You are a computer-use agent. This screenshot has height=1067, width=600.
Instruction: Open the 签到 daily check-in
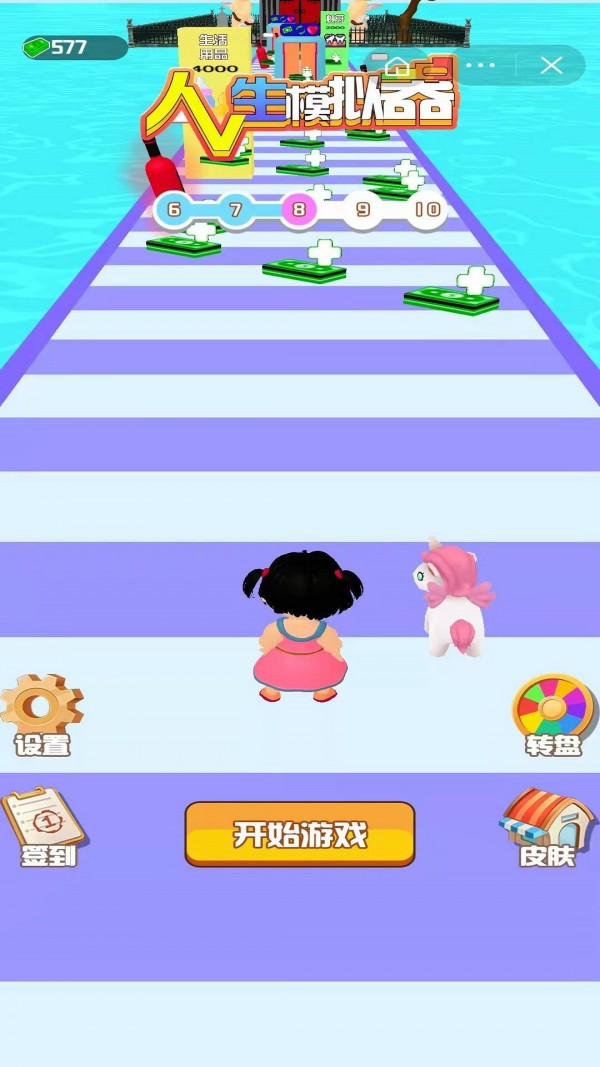pos(45,825)
